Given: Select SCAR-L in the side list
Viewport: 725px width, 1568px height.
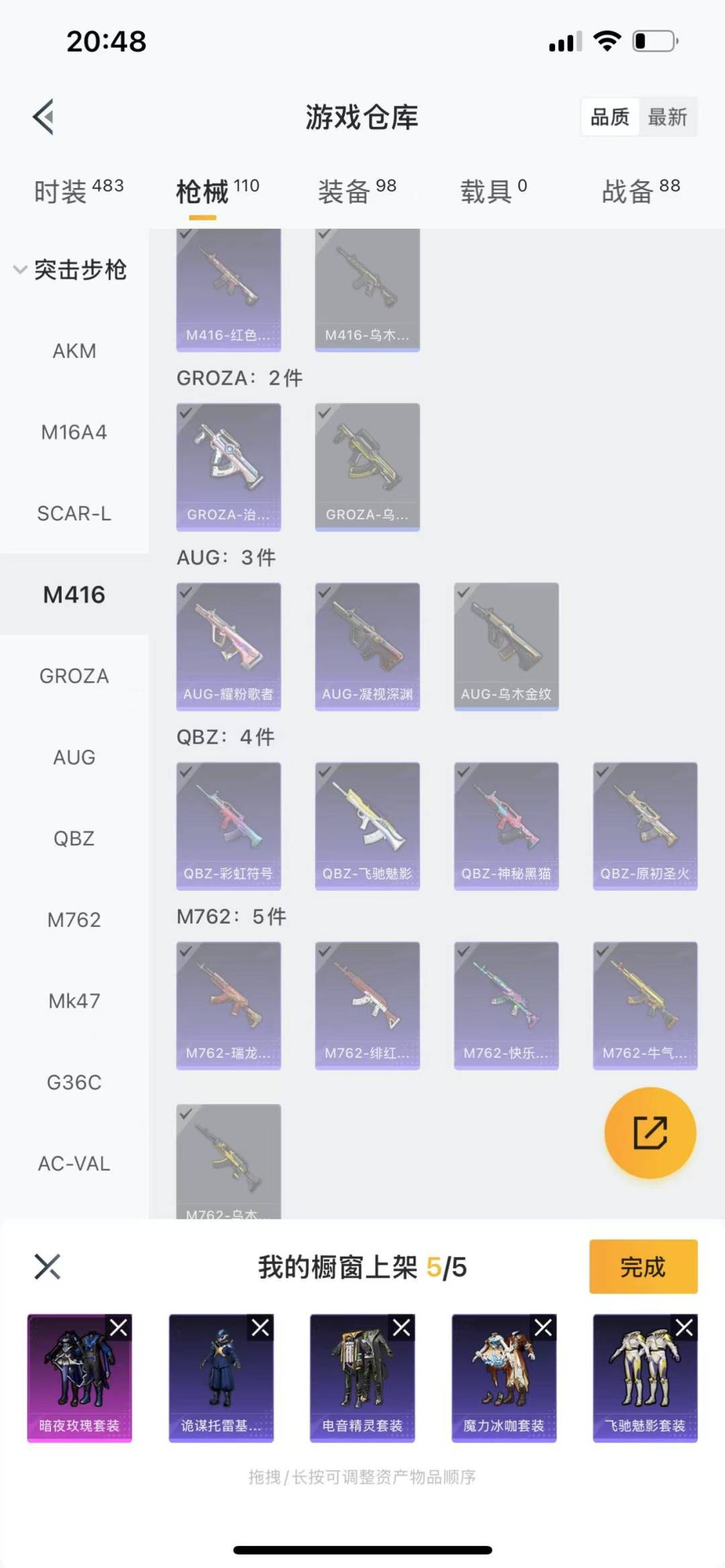Looking at the screenshot, I should (x=74, y=513).
